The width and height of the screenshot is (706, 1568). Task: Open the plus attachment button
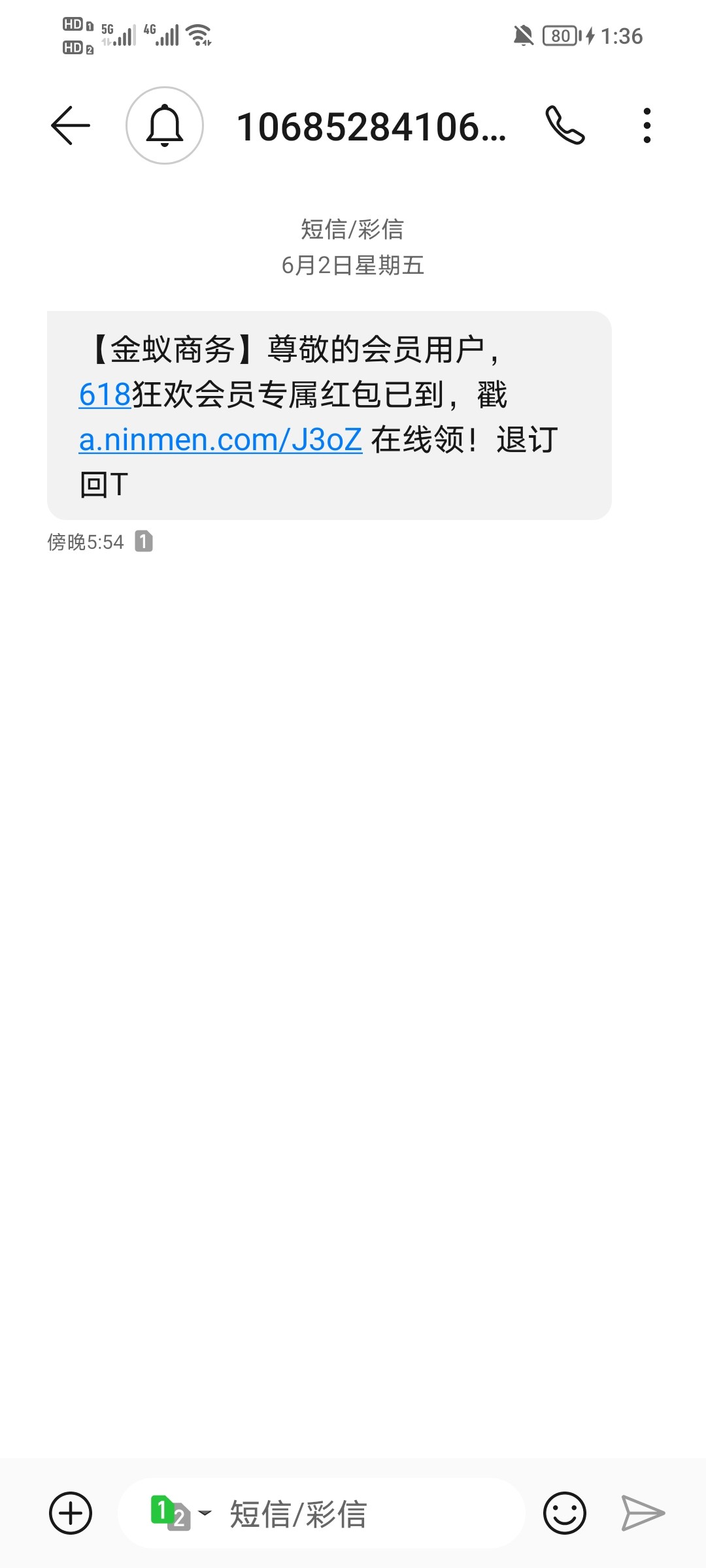[x=71, y=1512]
